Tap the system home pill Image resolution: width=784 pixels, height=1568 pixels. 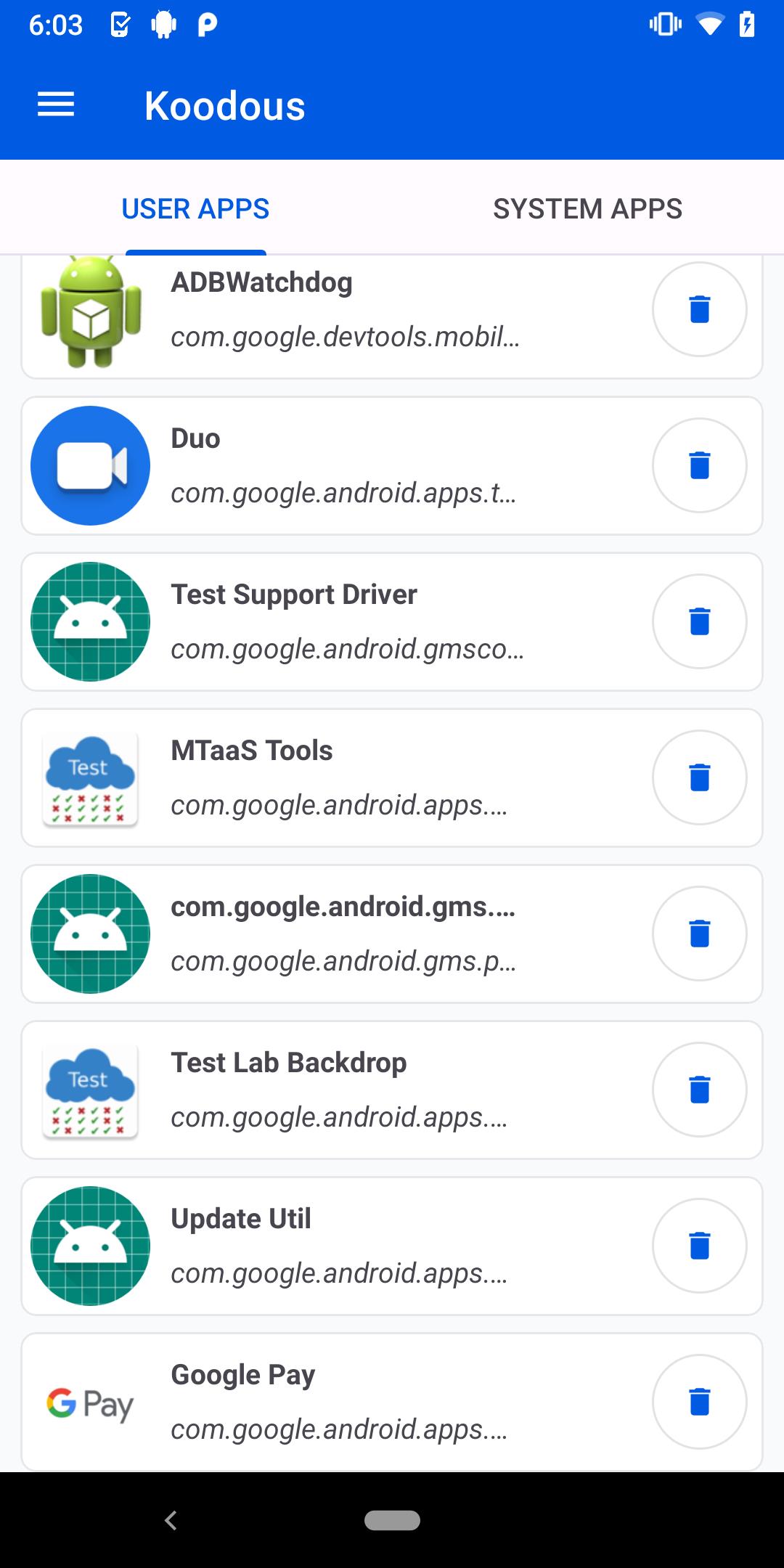392,1520
